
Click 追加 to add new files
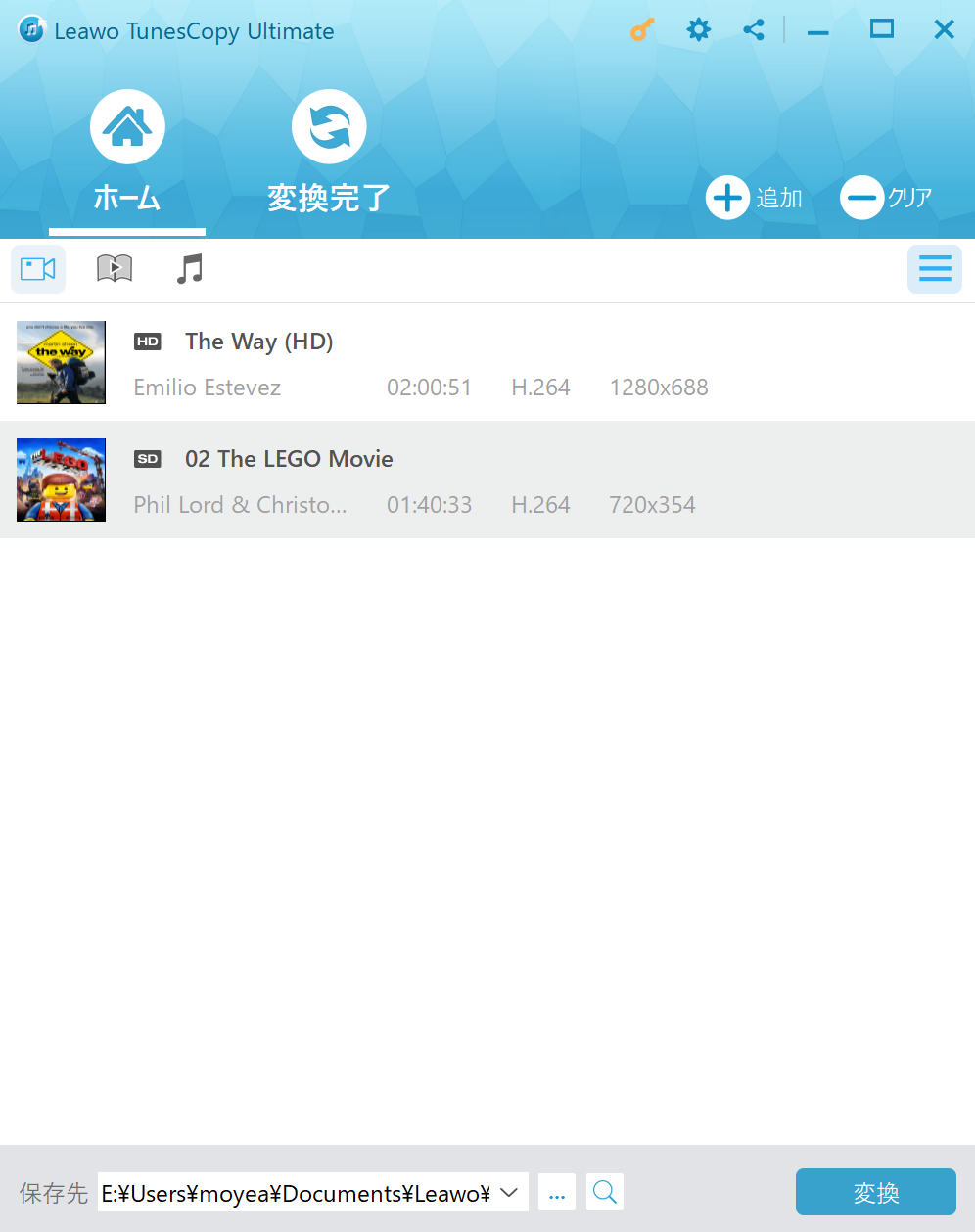click(755, 197)
